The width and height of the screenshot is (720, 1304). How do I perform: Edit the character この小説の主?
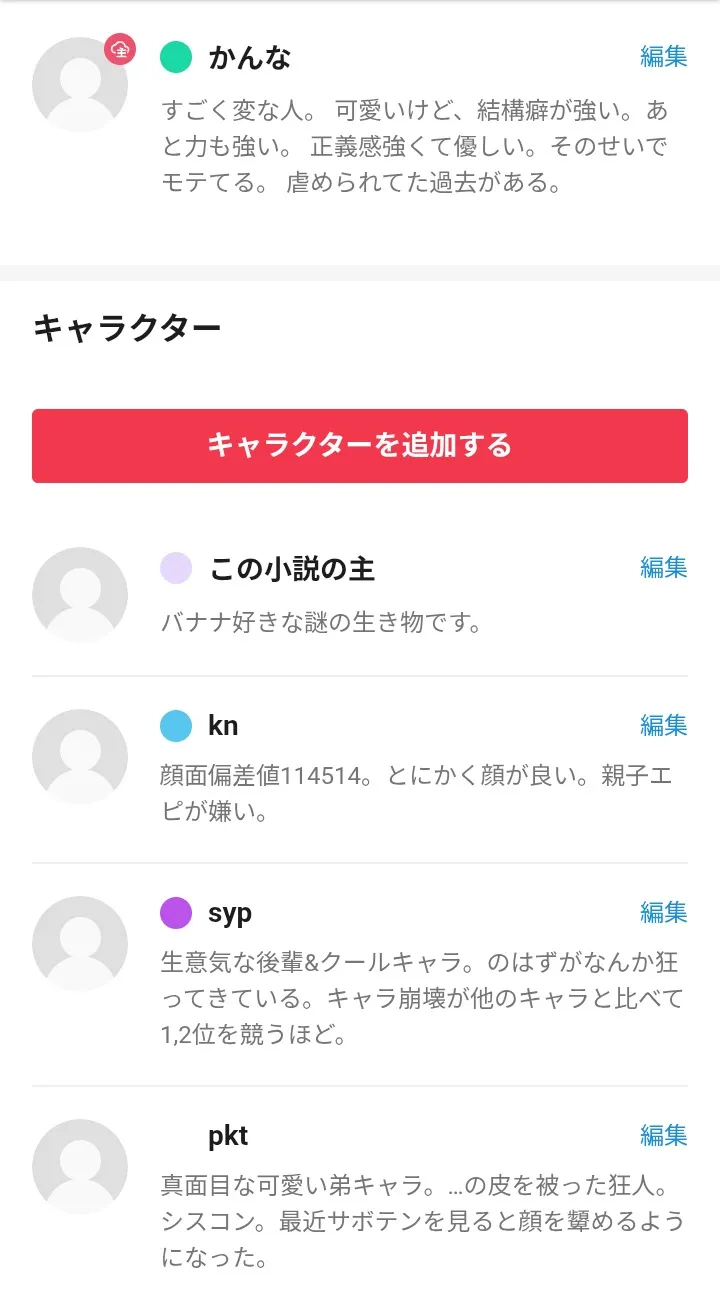pyautogui.click(x=663, y=568)
